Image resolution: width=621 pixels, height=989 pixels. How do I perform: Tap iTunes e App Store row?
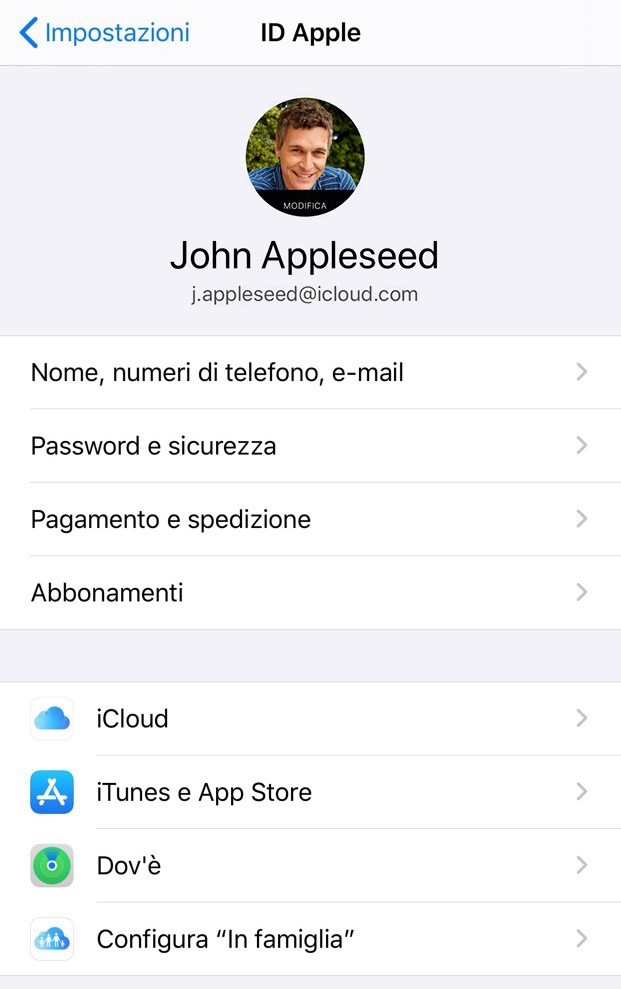[310, 793]
